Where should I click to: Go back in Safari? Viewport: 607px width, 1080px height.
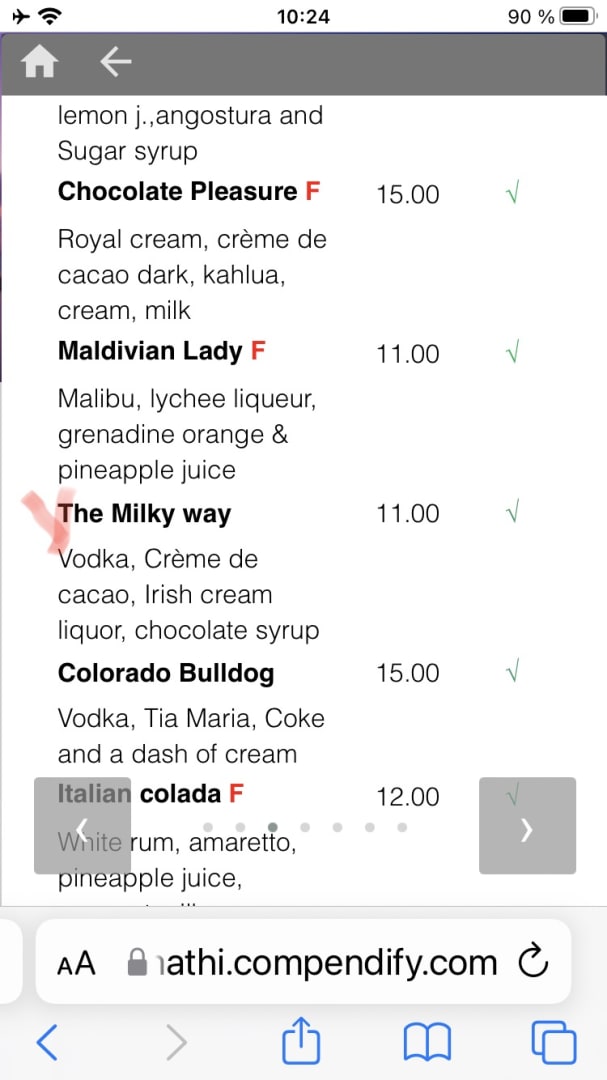[x=46, y=1043]
